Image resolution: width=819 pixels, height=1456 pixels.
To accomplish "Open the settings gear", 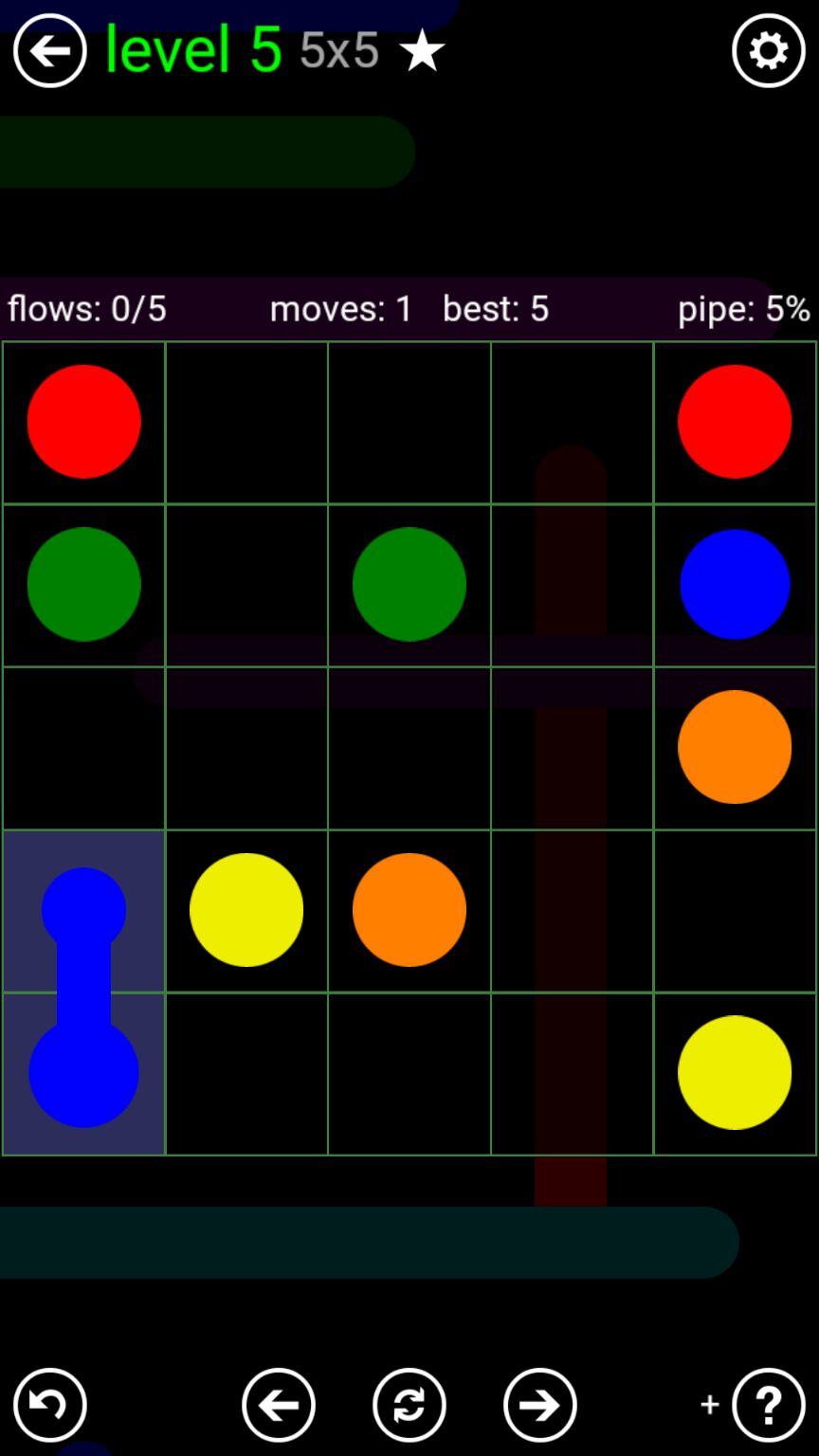I will [768, 51].
